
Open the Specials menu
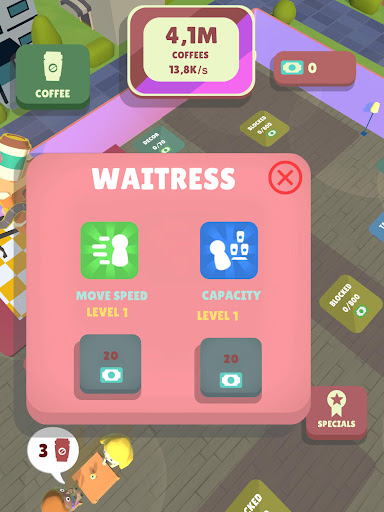tap(336, 411)
